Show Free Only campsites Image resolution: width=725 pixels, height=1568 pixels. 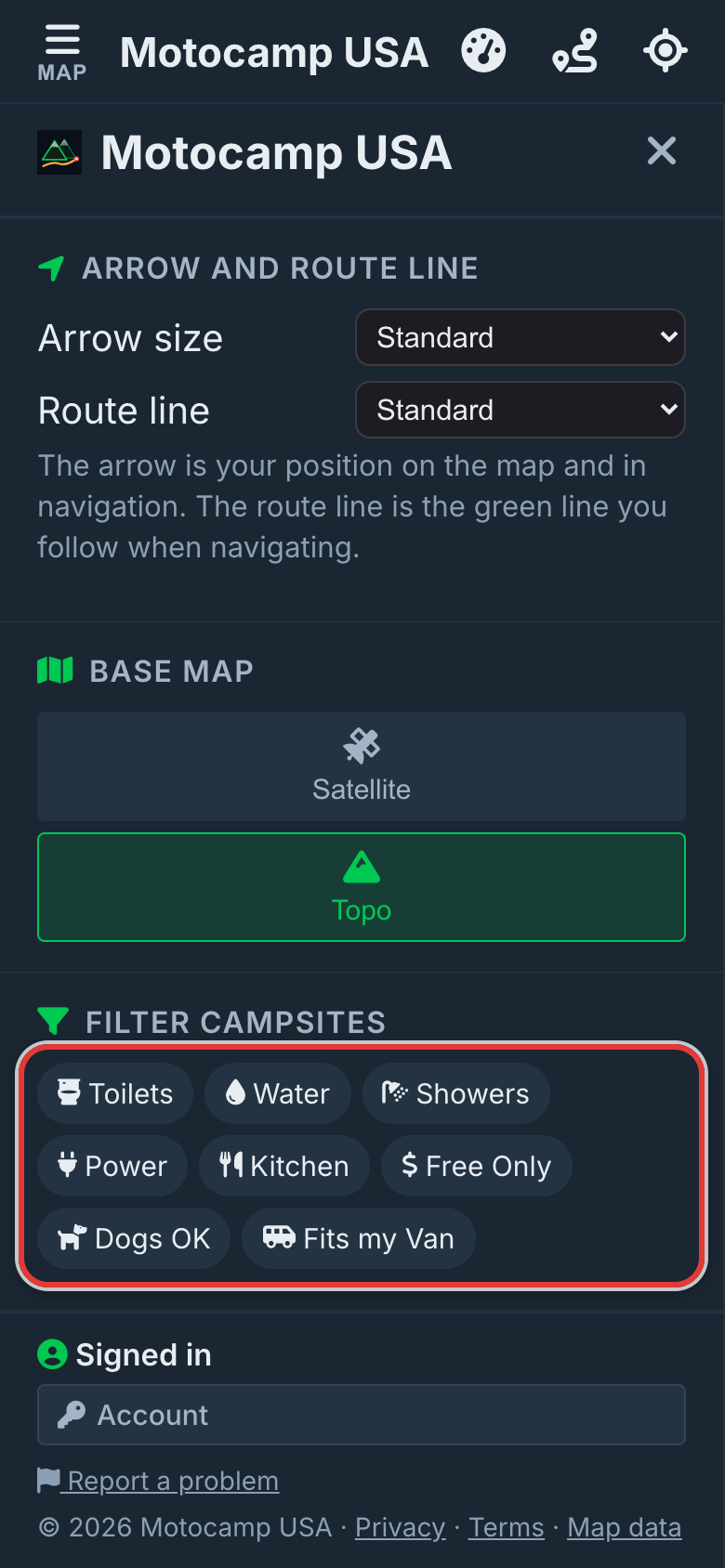(x=477, y=1166)
